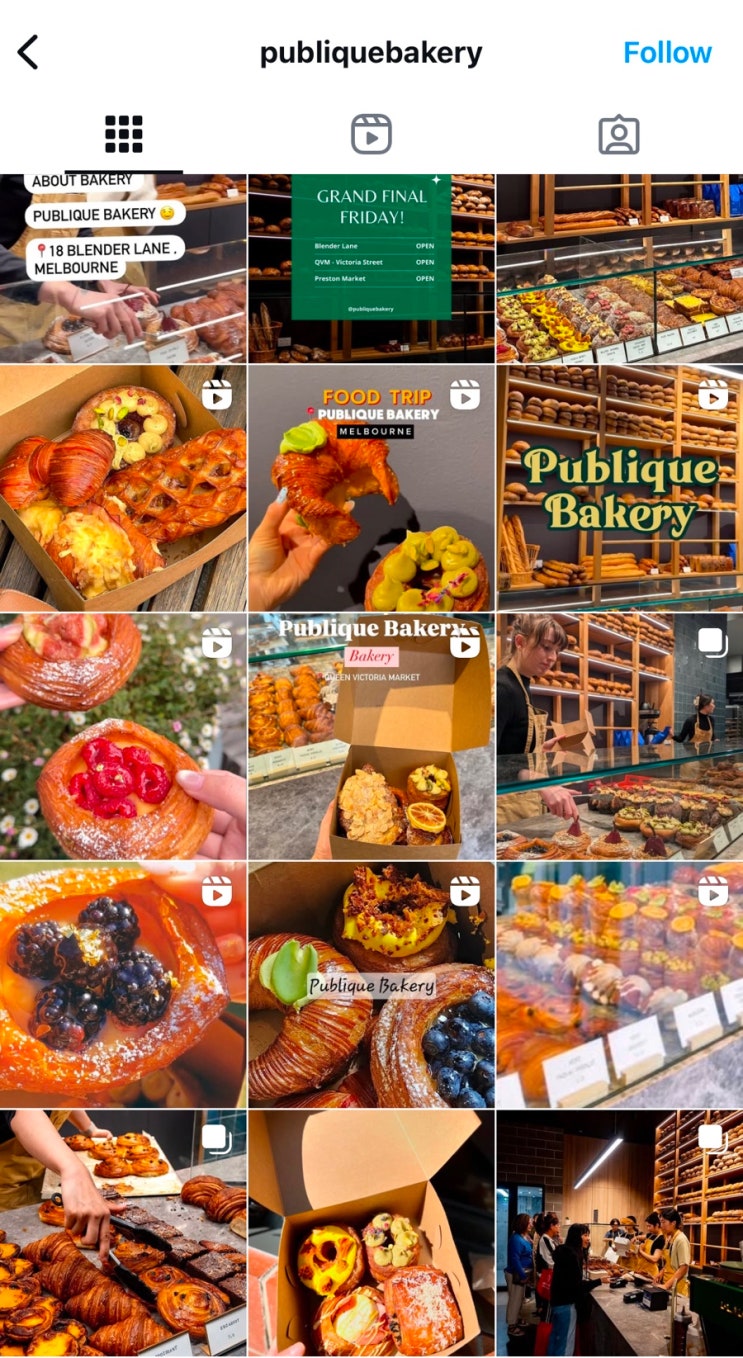The width and height of the screenshot is (743, 1358).
Task: Open the 18 Blender Lane Melbourne post
Action: 123,268
